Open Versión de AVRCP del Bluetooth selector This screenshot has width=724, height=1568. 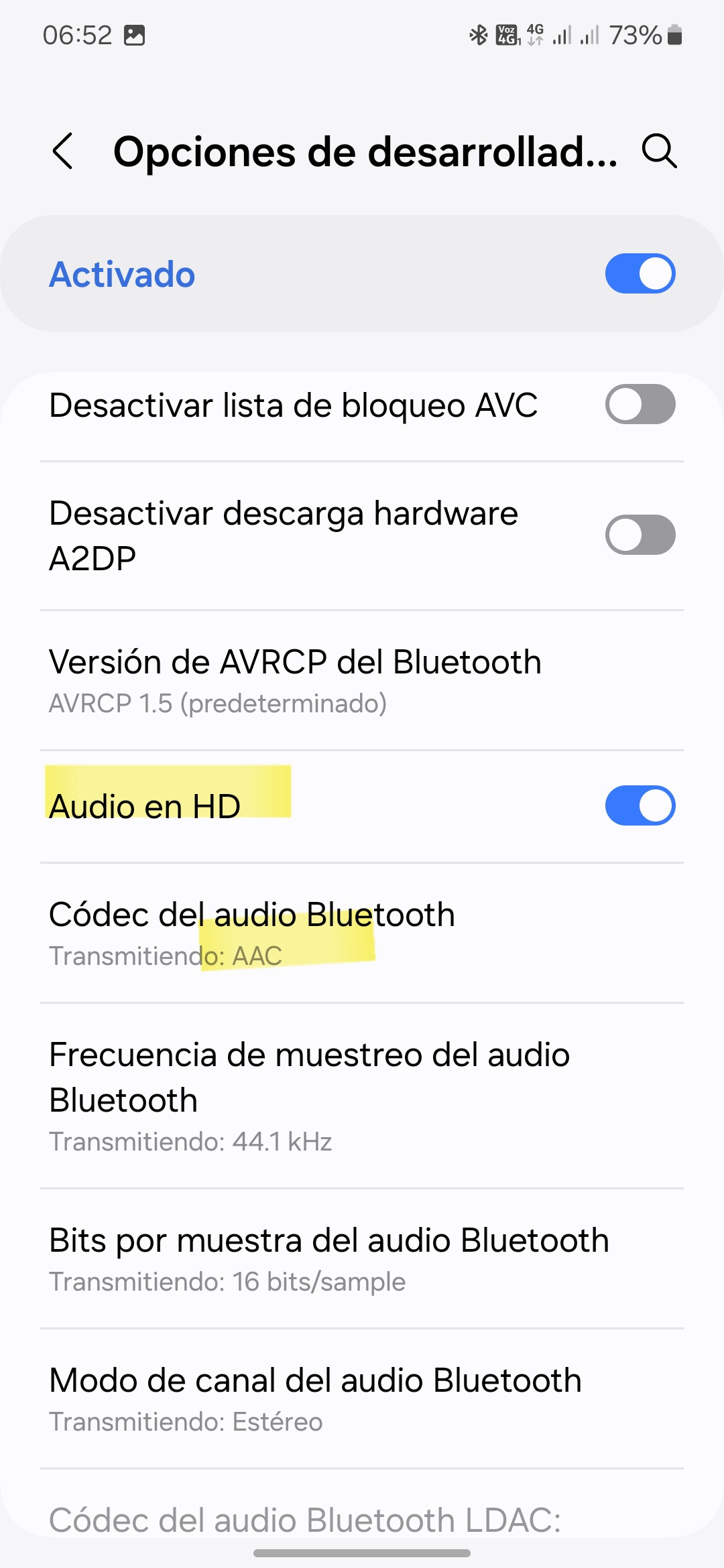pos(295,680)
